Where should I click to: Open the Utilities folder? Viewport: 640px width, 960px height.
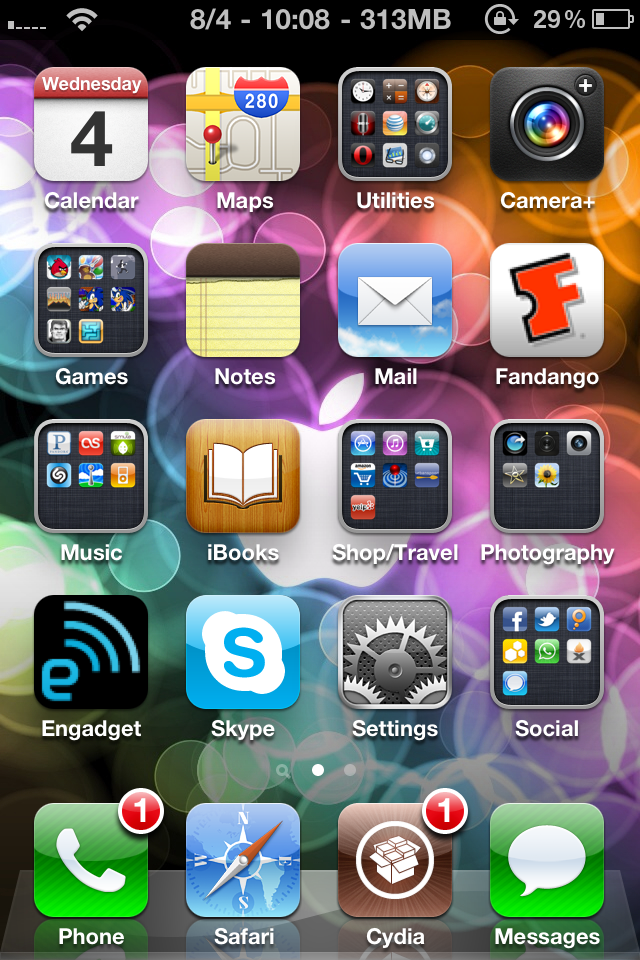395,125
